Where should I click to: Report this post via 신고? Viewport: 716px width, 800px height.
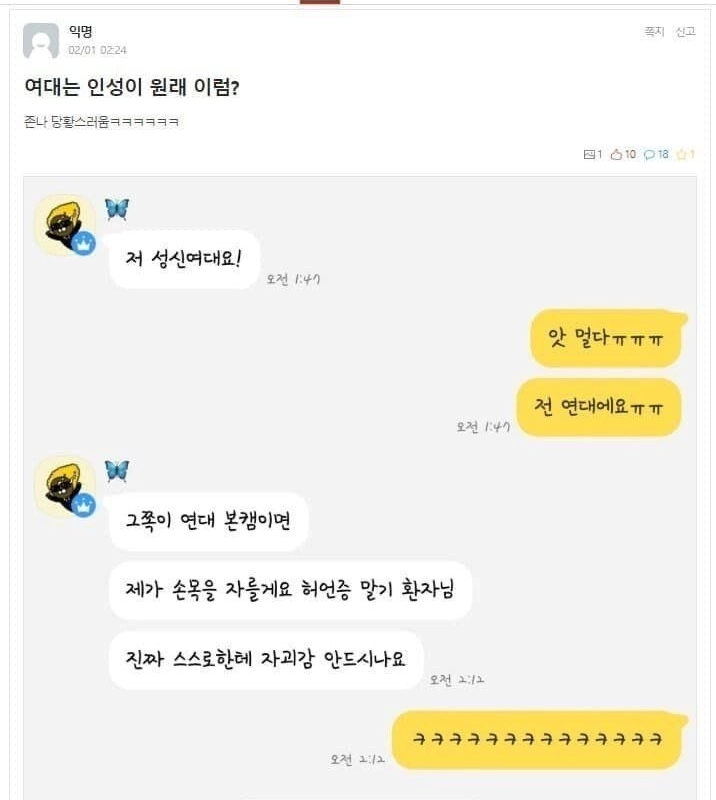click(685, 32)
